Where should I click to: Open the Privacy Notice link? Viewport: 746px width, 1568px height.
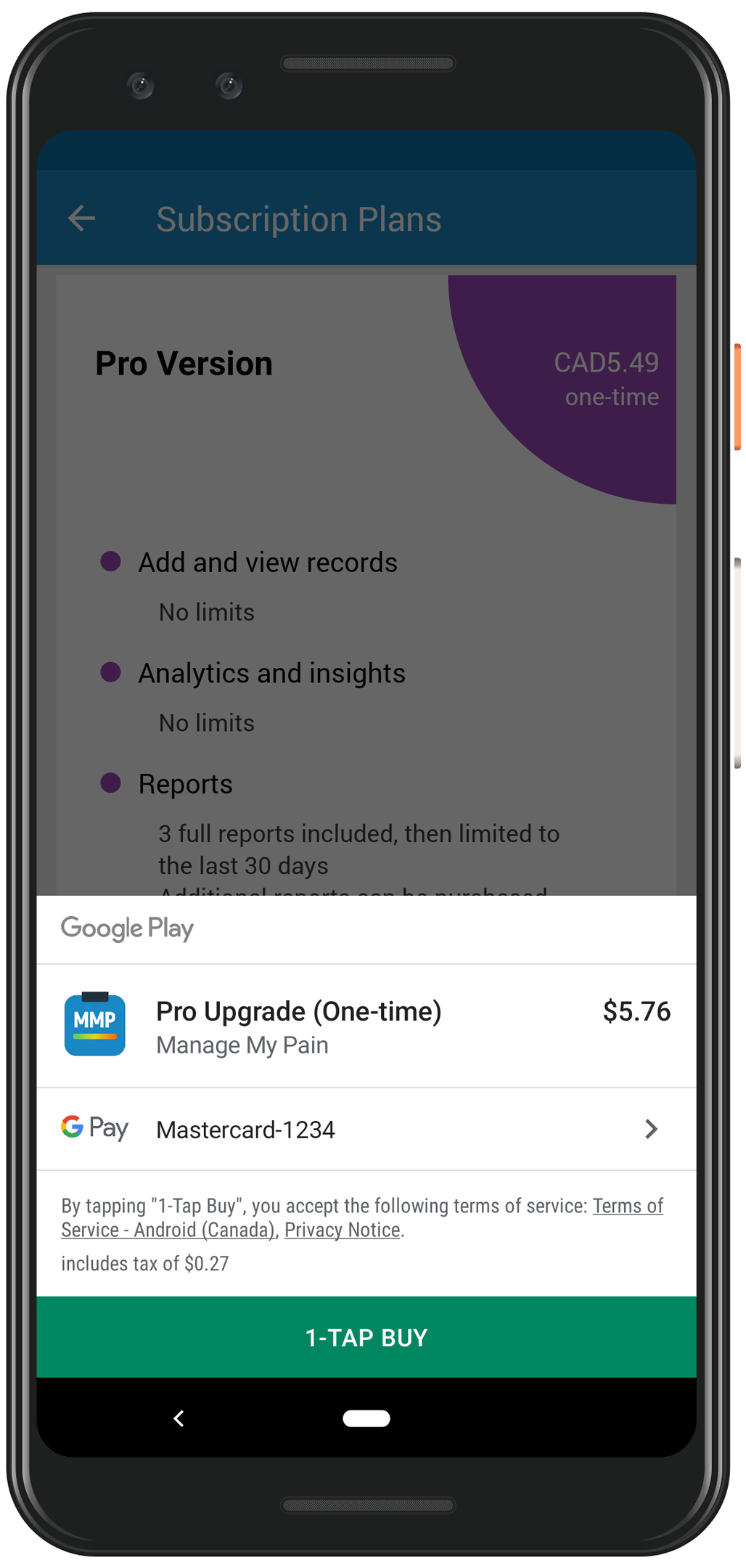(341, 1230)
